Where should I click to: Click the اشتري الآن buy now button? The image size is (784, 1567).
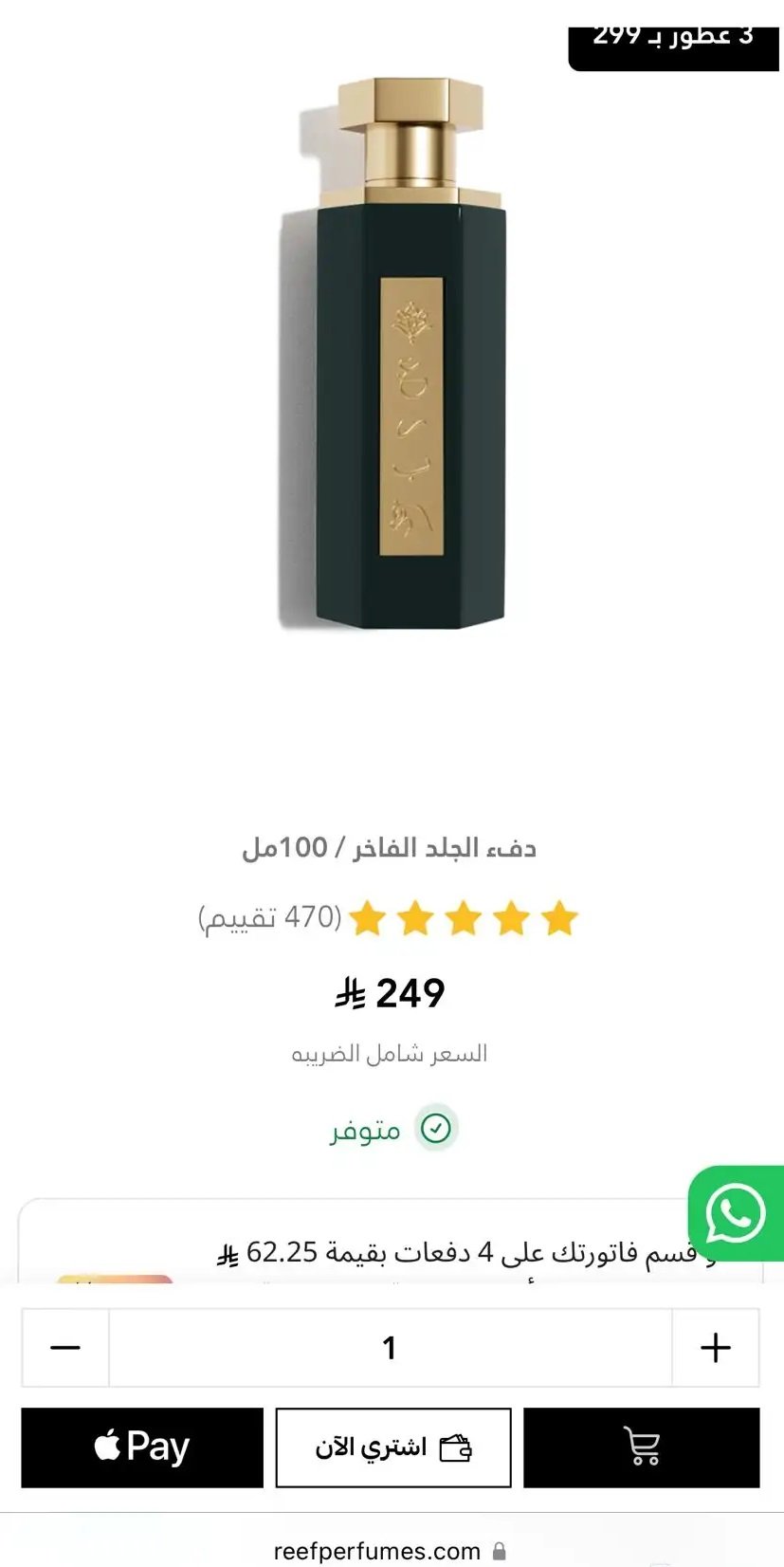392,1447
